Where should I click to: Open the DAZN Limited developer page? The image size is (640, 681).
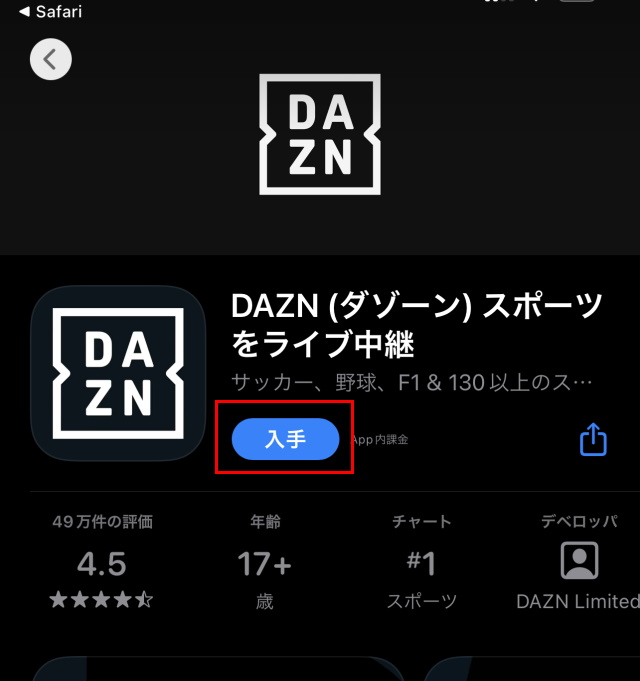coord(579,562)
